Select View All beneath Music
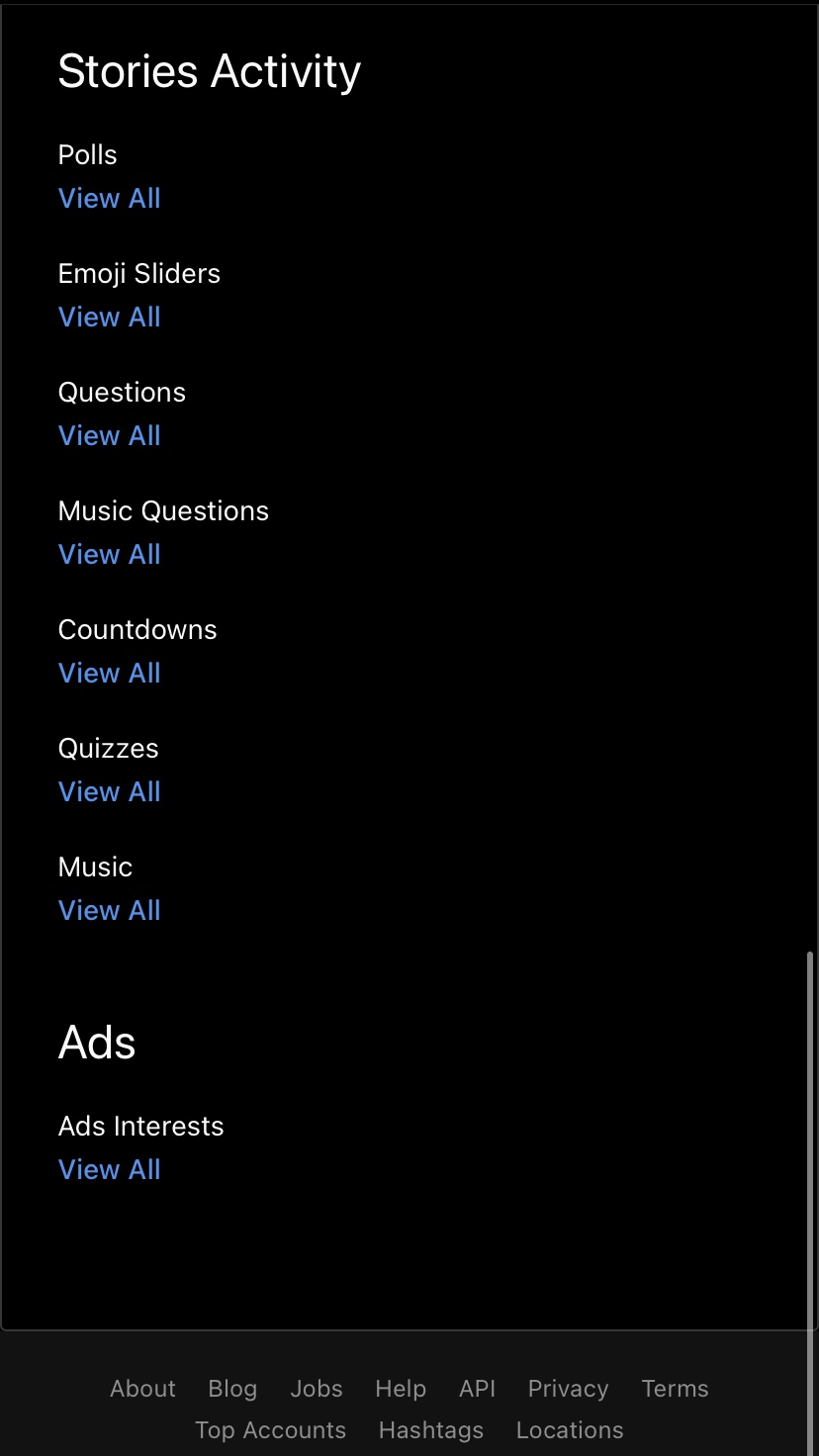 (110, 911)
